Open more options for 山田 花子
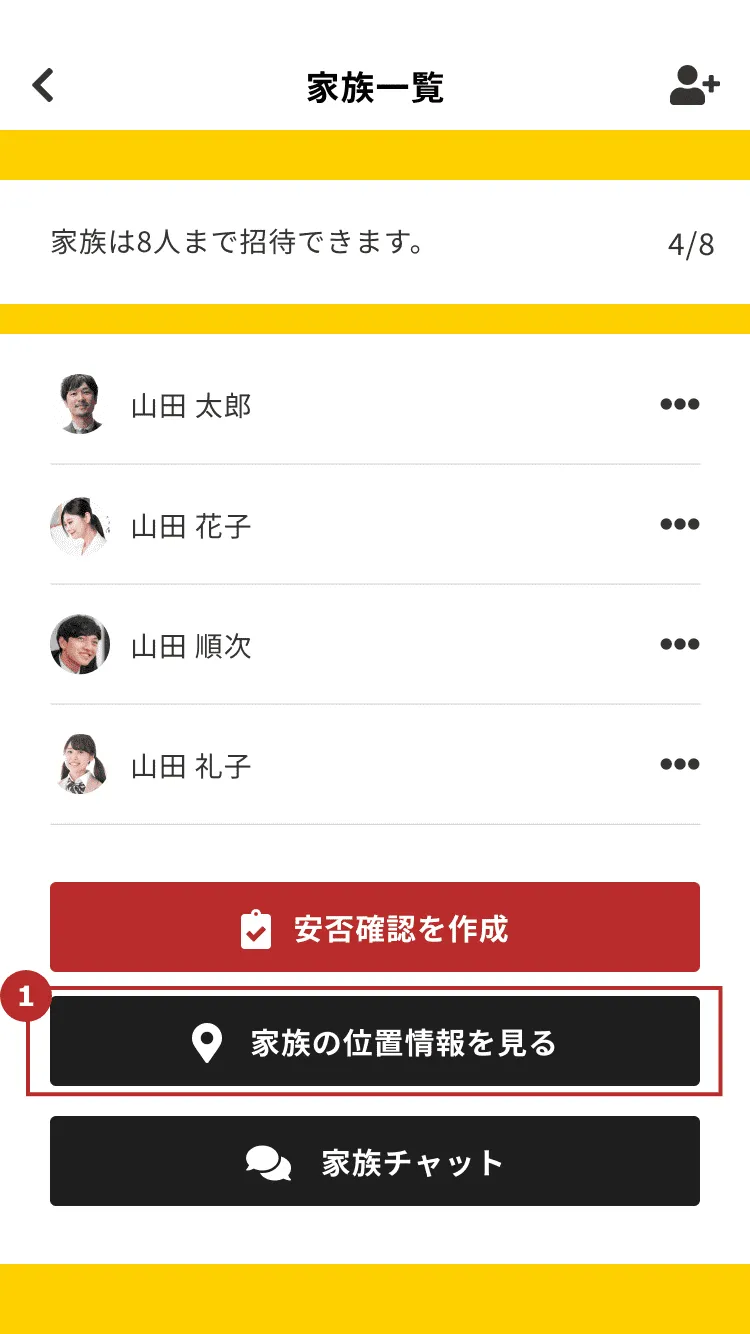The image size is (750, 1334). pos(679,525)
